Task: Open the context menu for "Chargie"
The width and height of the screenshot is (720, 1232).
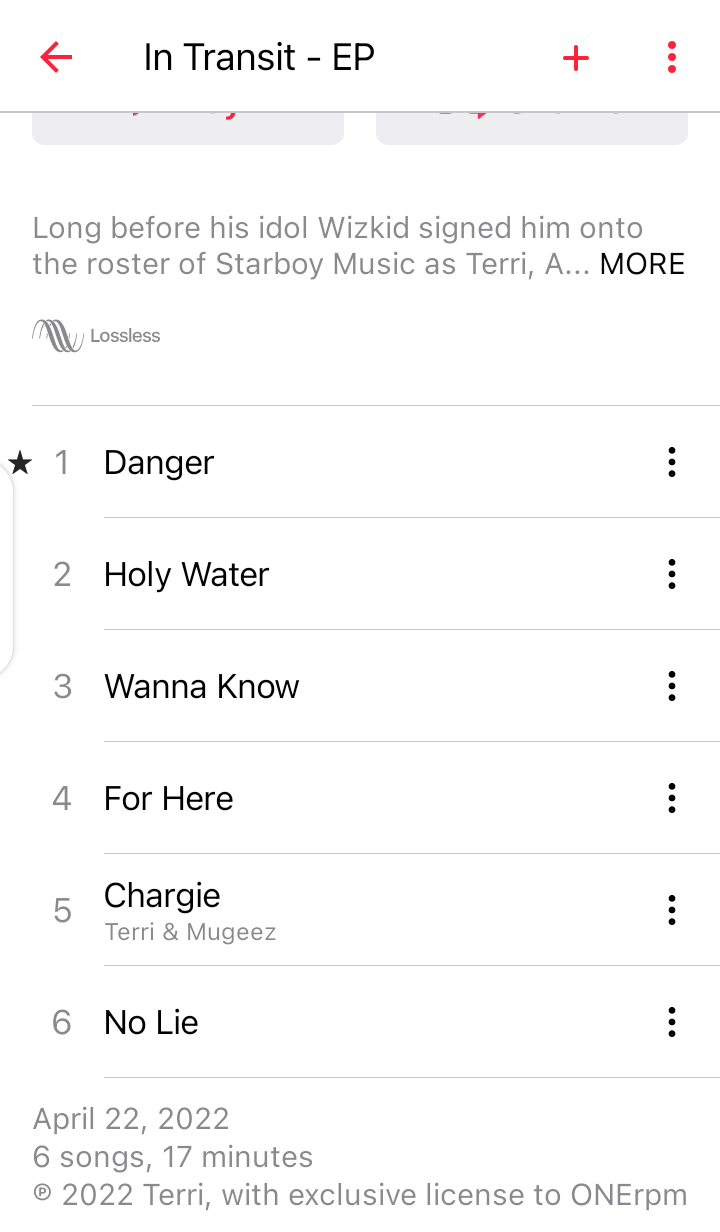Action: [x=671, y=910]
